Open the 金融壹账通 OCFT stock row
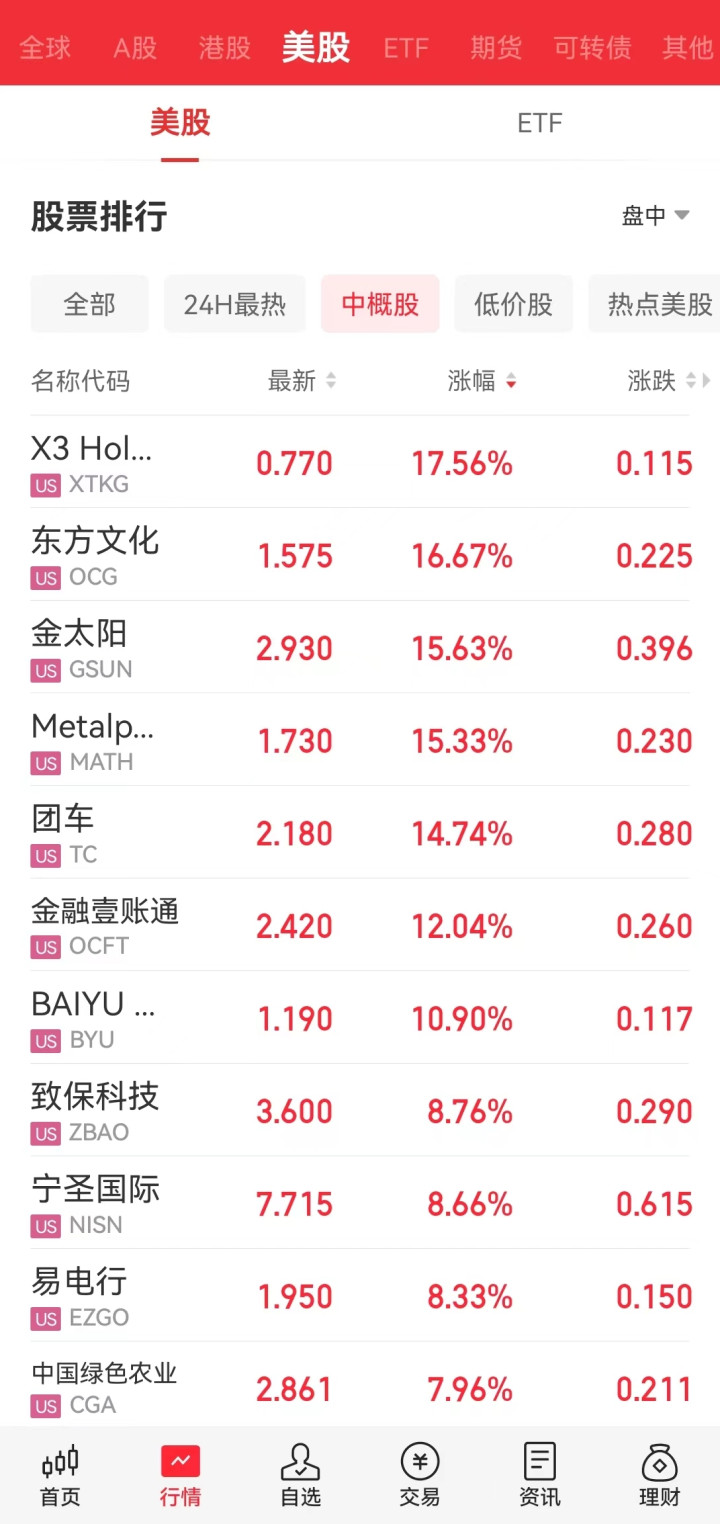The width and height of the screenshot is (720, 1524). 360,925
